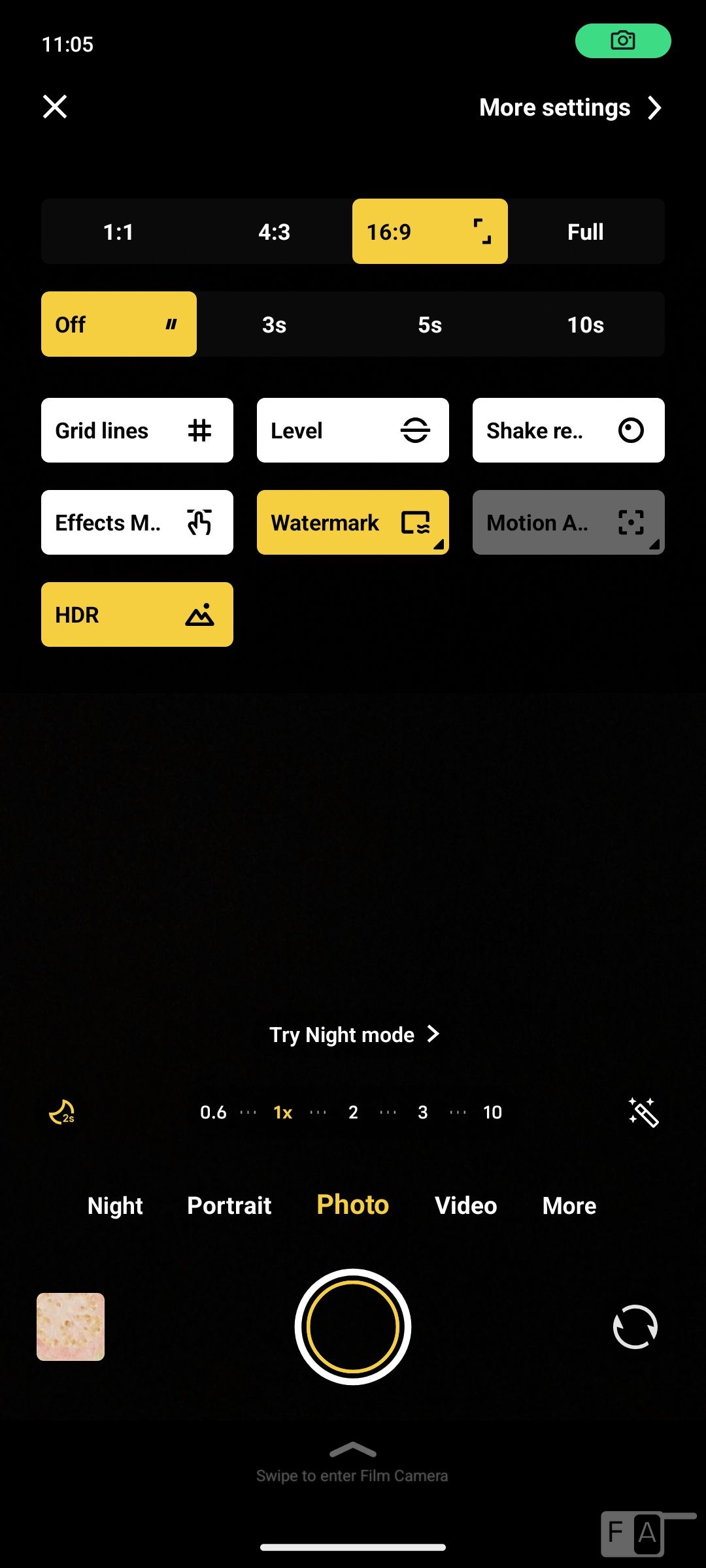Open More settings
This screenshot has height=1568, width=706.
coord(569,108)
